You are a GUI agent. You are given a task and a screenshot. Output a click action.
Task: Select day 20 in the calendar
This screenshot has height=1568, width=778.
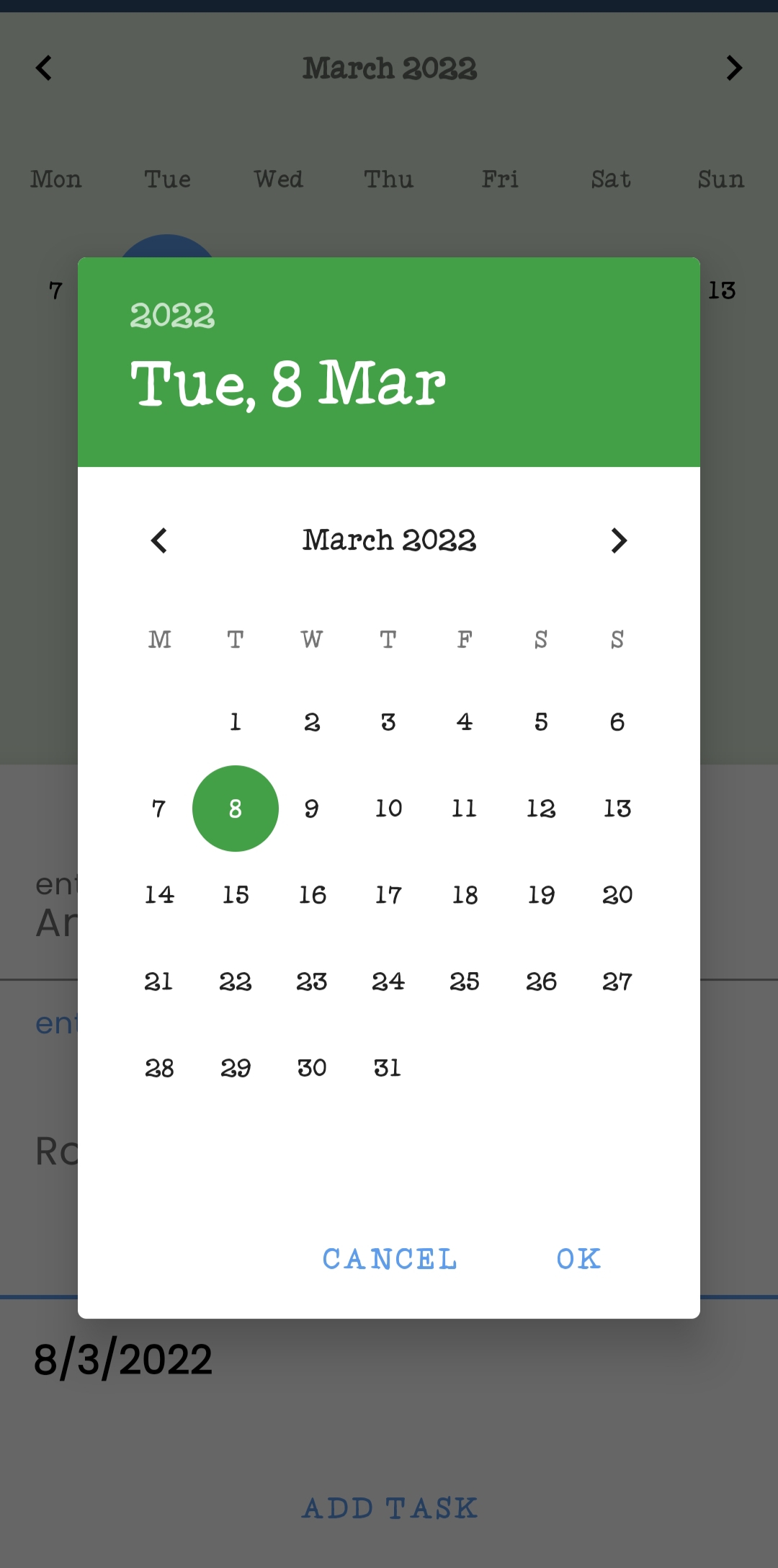point(617,895)
